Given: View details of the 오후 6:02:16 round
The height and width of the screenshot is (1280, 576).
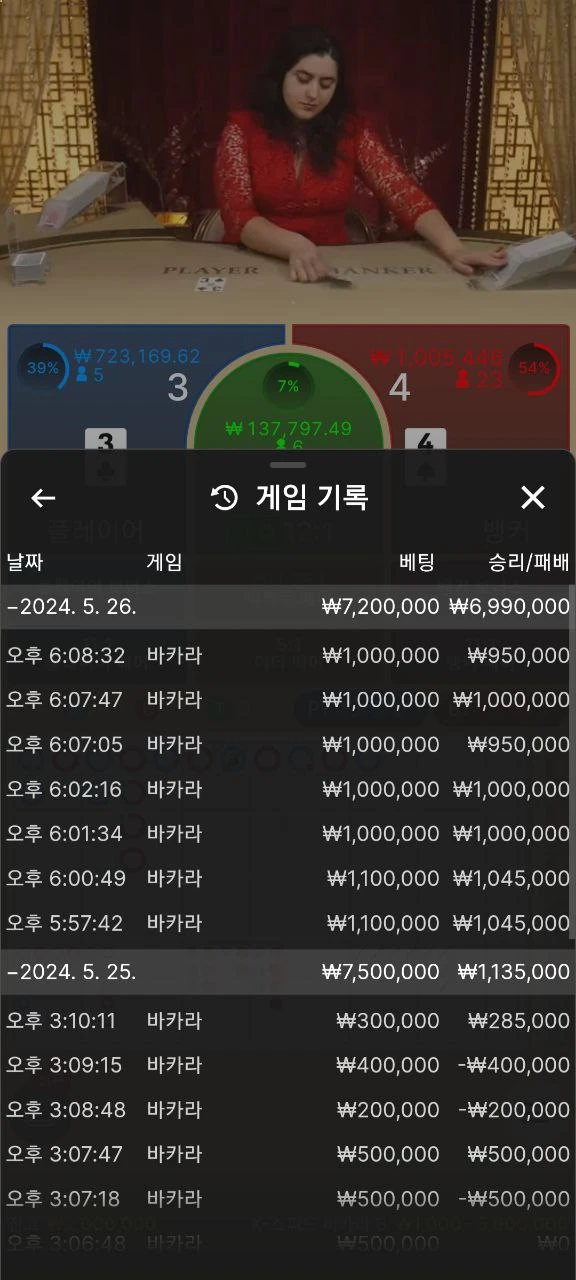Looking at the screenshot, I should pyautogui.click(x=286, y=790).
